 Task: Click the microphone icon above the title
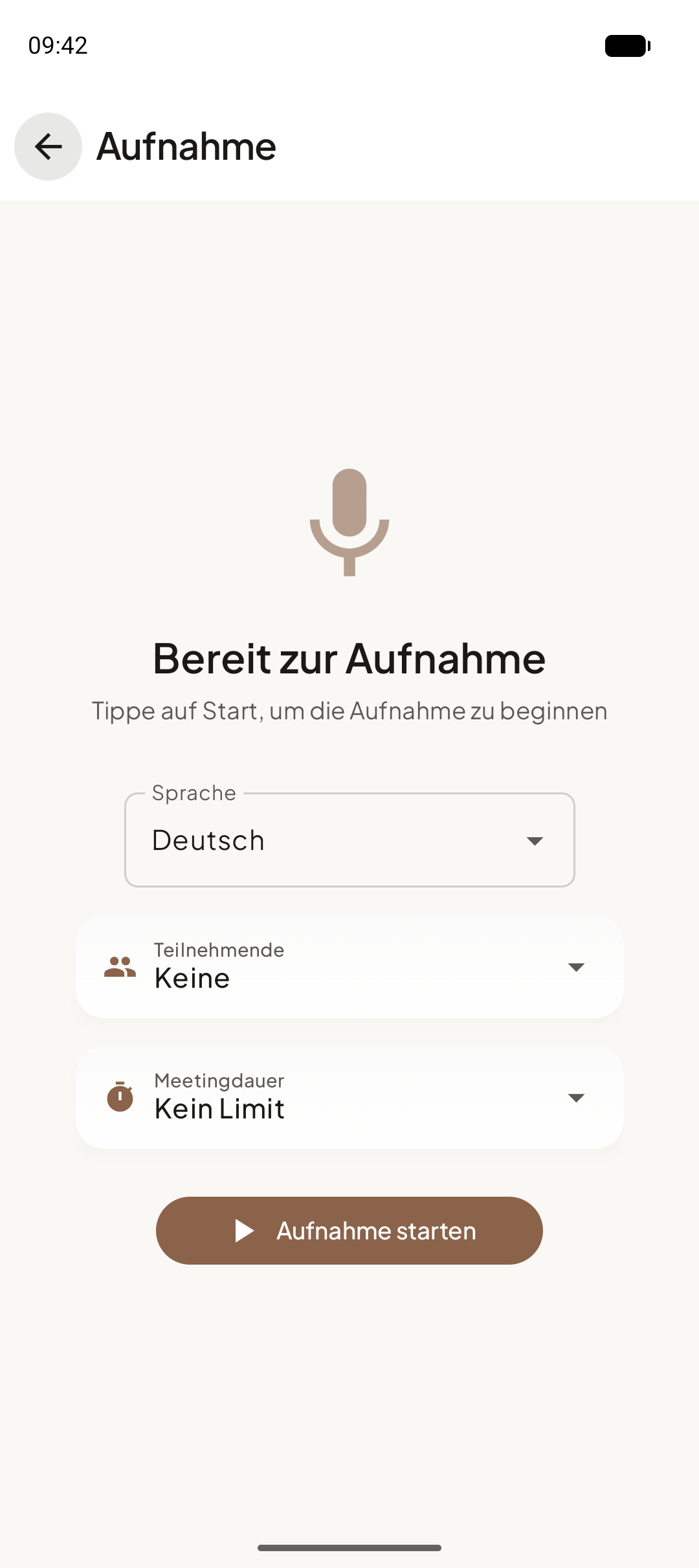pyautogui.click(x=349, y=523)
